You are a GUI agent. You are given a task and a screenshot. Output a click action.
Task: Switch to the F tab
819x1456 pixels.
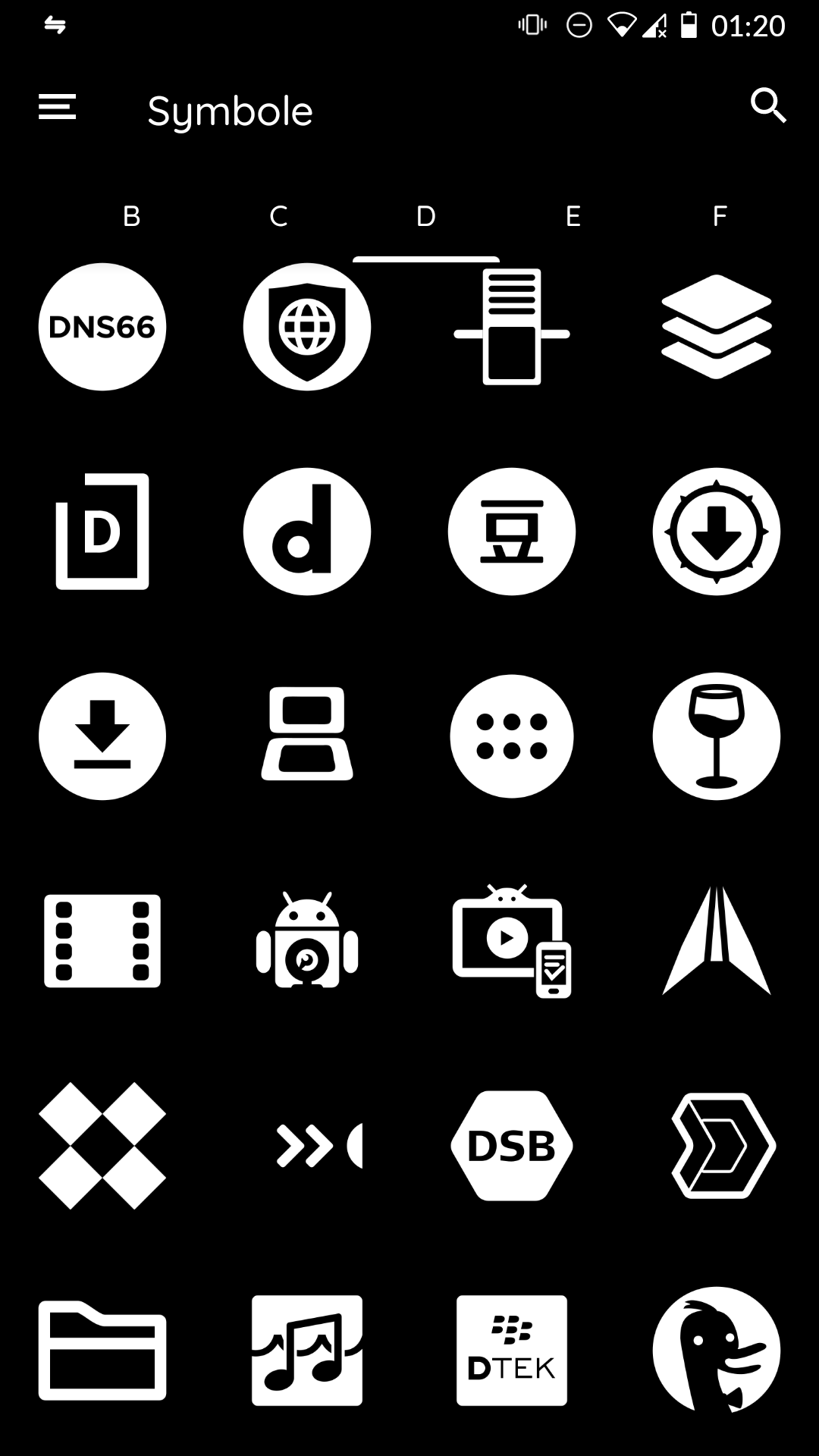pos(720,216)
